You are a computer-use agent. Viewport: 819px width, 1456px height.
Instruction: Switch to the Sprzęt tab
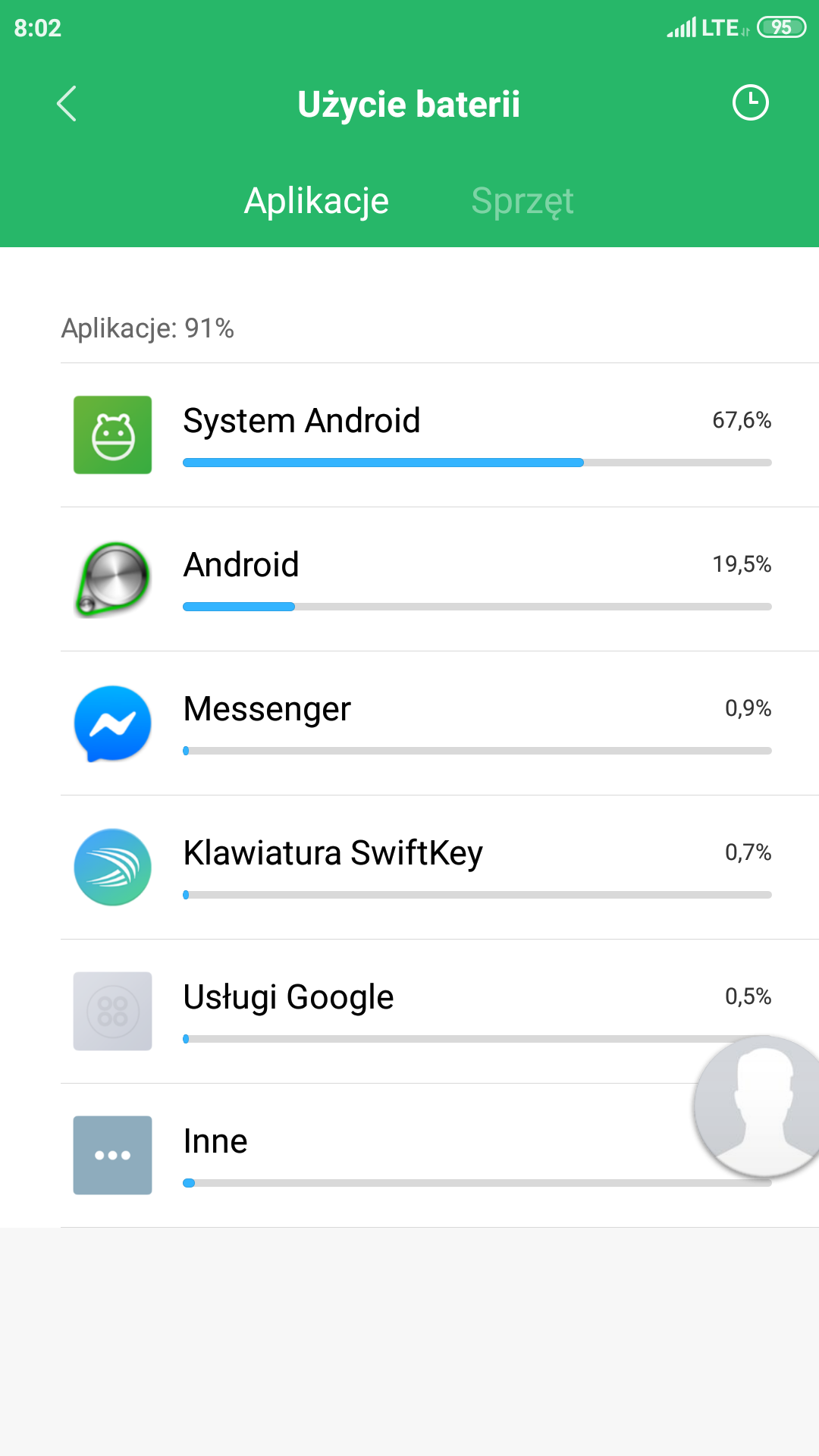point(522,201)
